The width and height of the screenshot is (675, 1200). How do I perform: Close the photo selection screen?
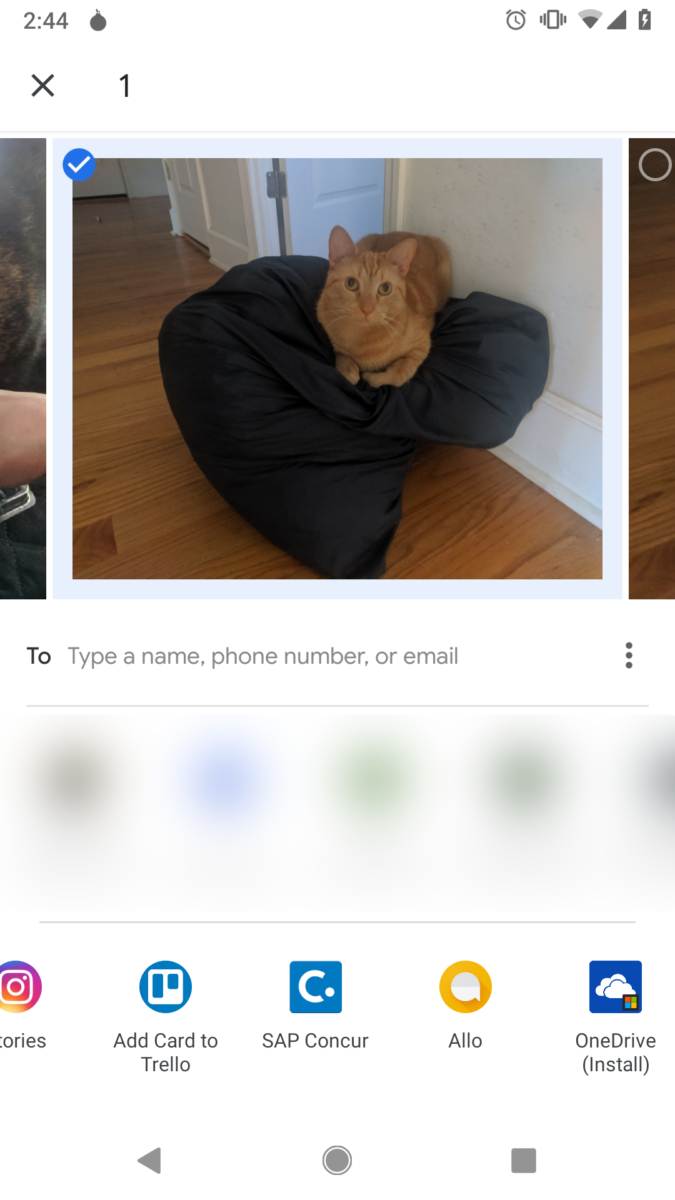click(42, 86)
